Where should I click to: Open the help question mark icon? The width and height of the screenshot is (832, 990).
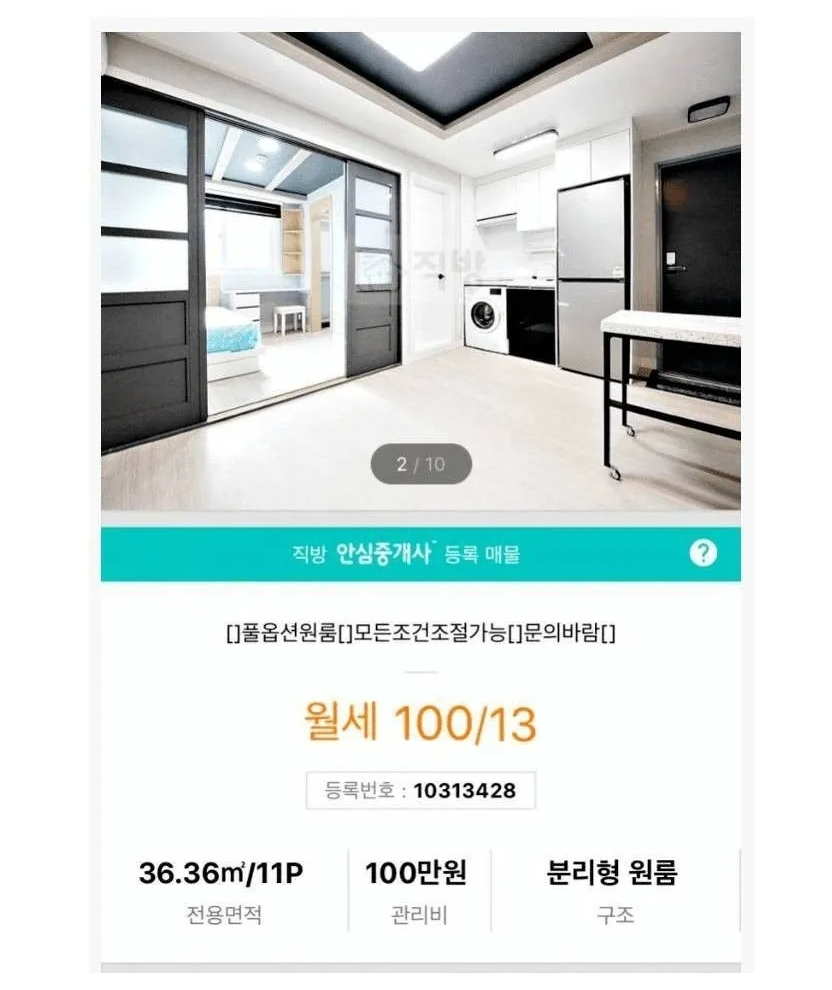coord(702,553)
